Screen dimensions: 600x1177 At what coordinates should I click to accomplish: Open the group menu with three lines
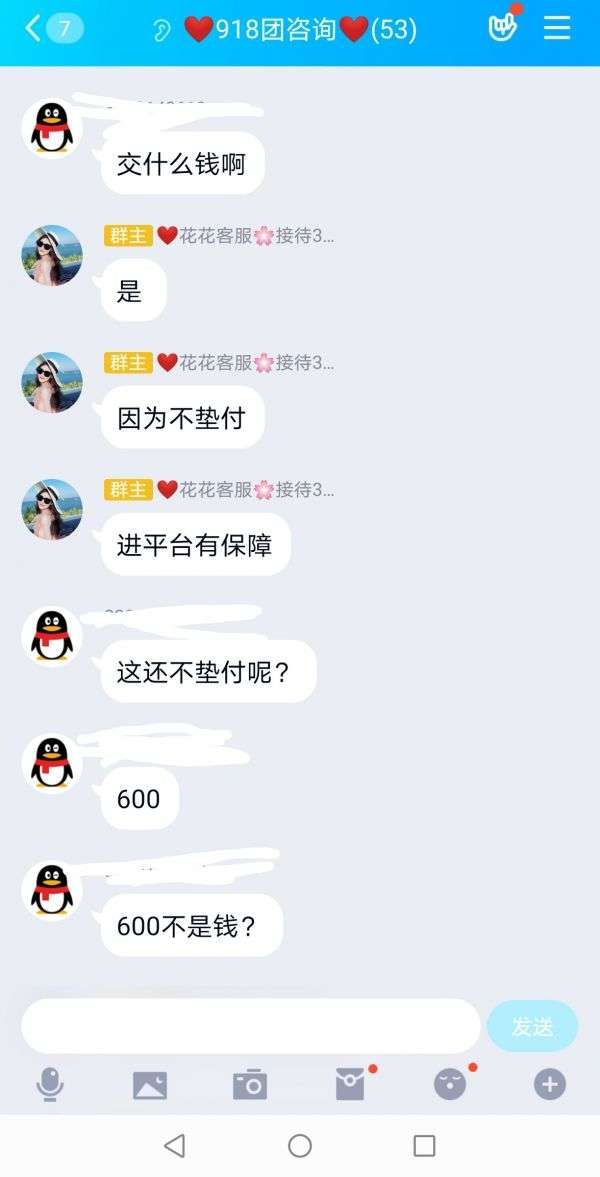pyautogui.click(x=556, y=28)
